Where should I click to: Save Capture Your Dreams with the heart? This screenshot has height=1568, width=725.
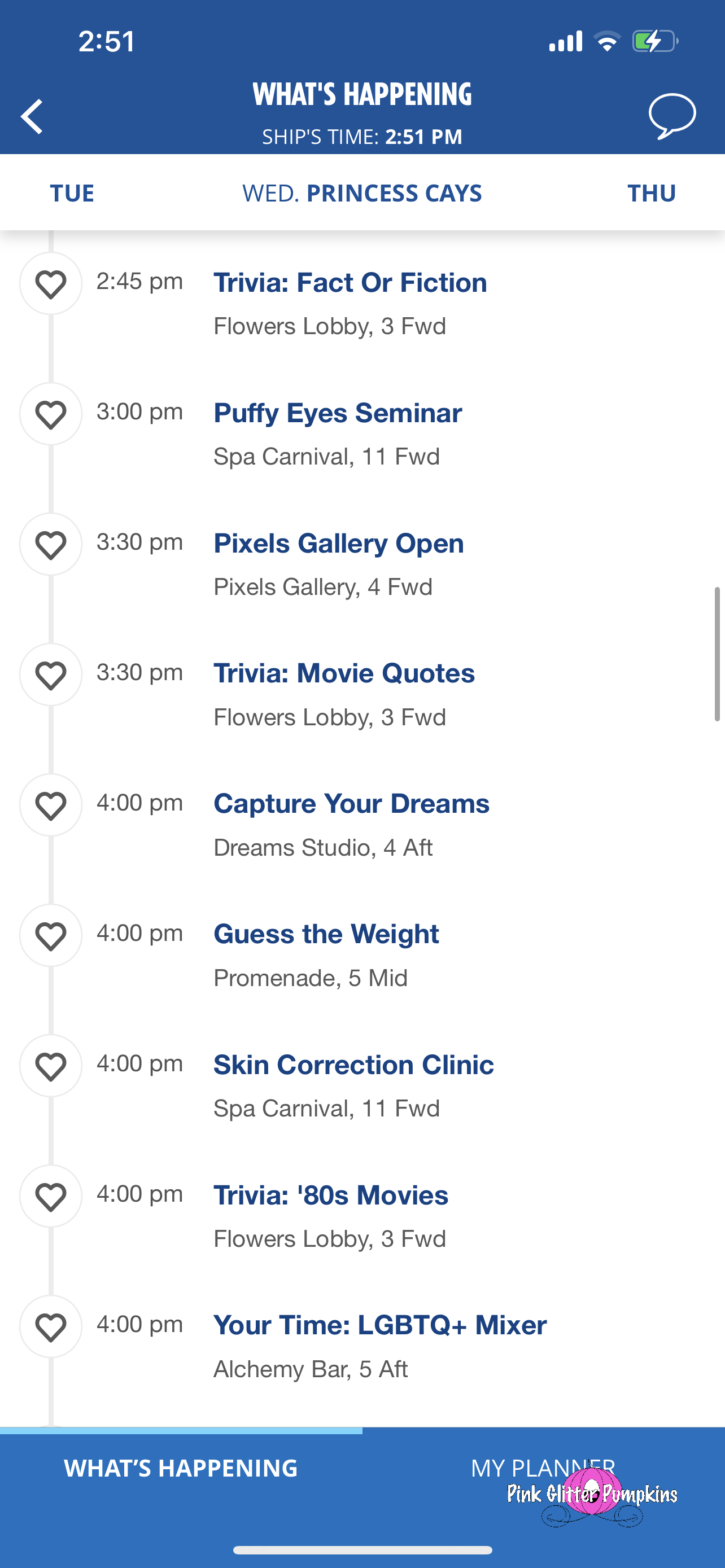pos(50,805)
